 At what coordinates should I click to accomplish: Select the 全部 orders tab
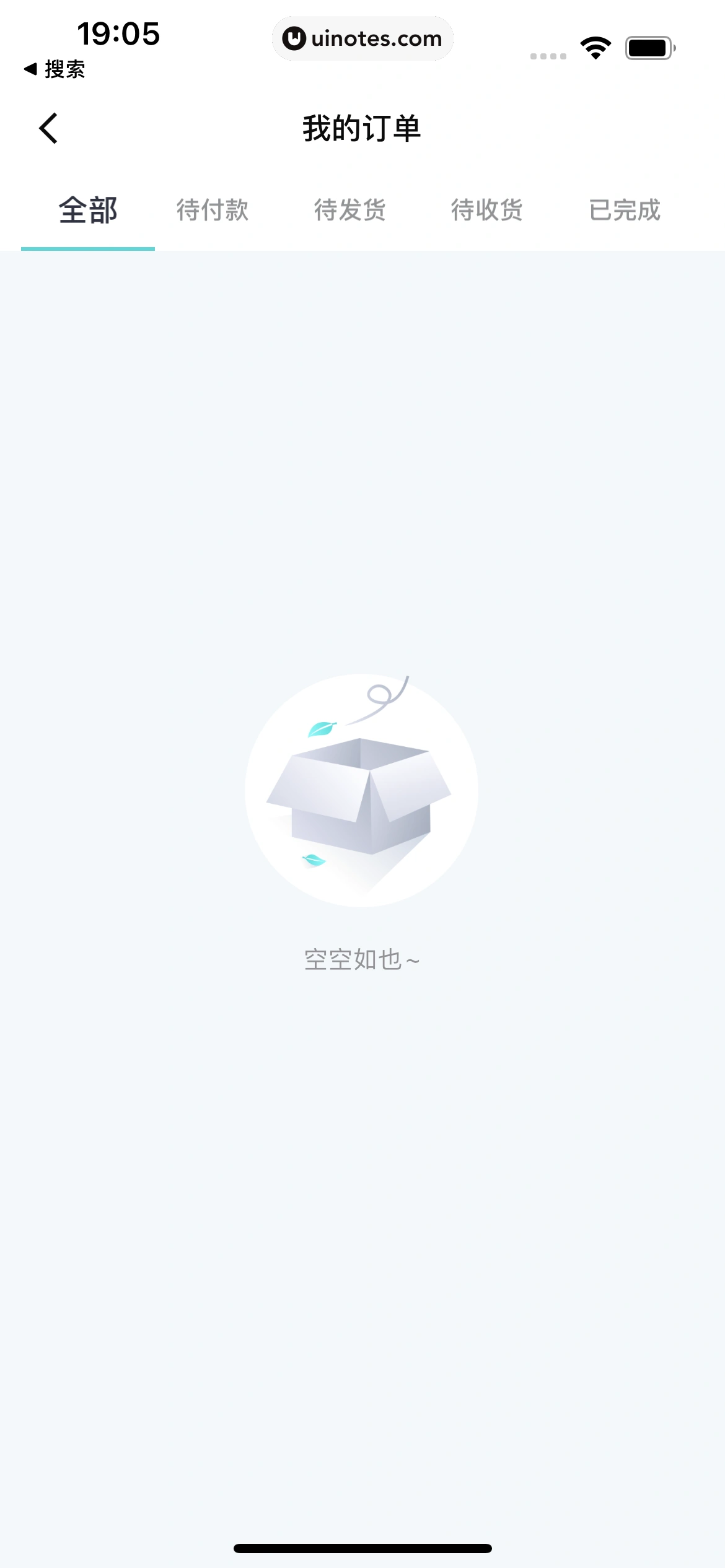[88, 211]
